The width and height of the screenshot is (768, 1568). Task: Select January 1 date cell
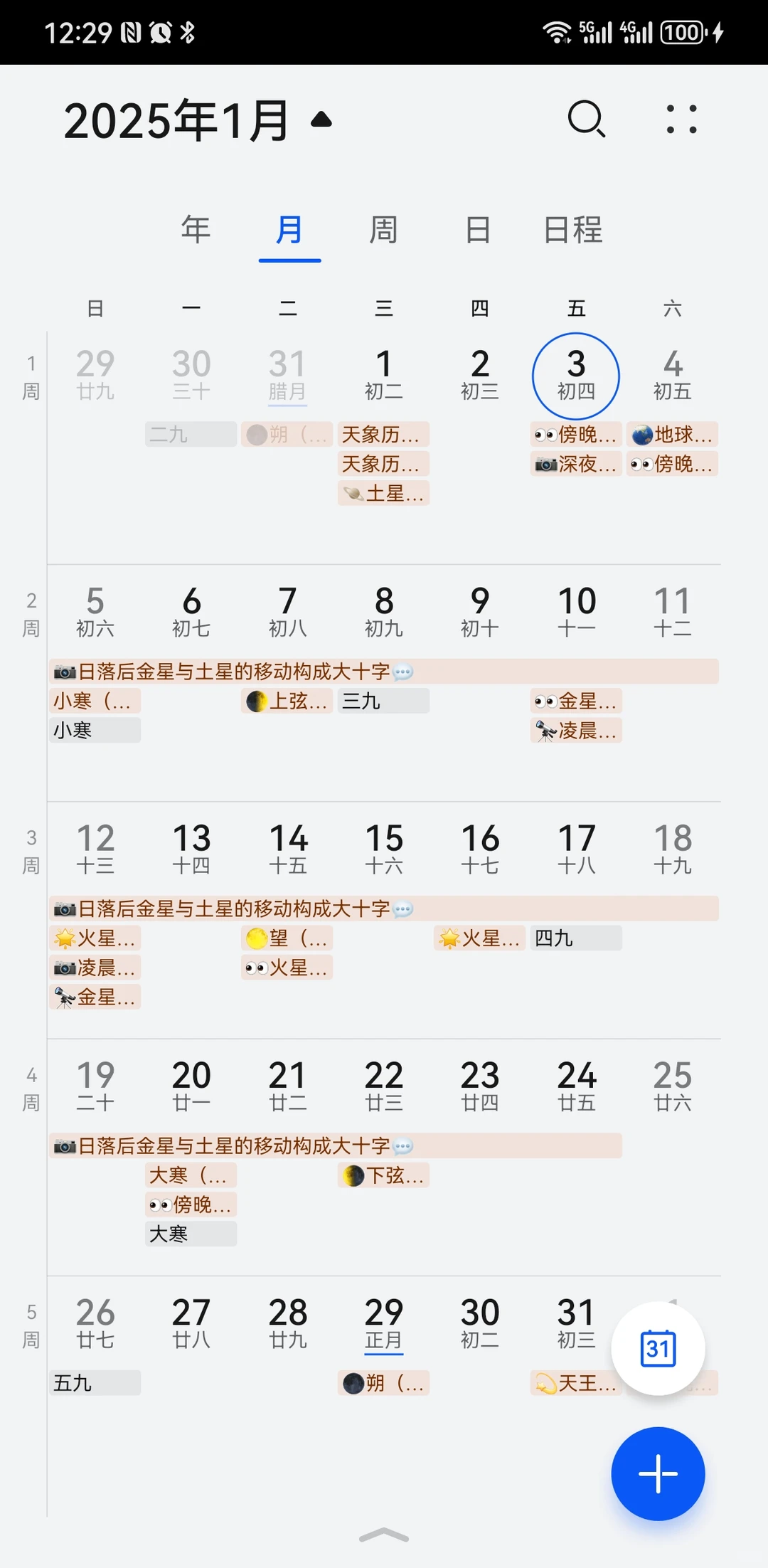384,375
